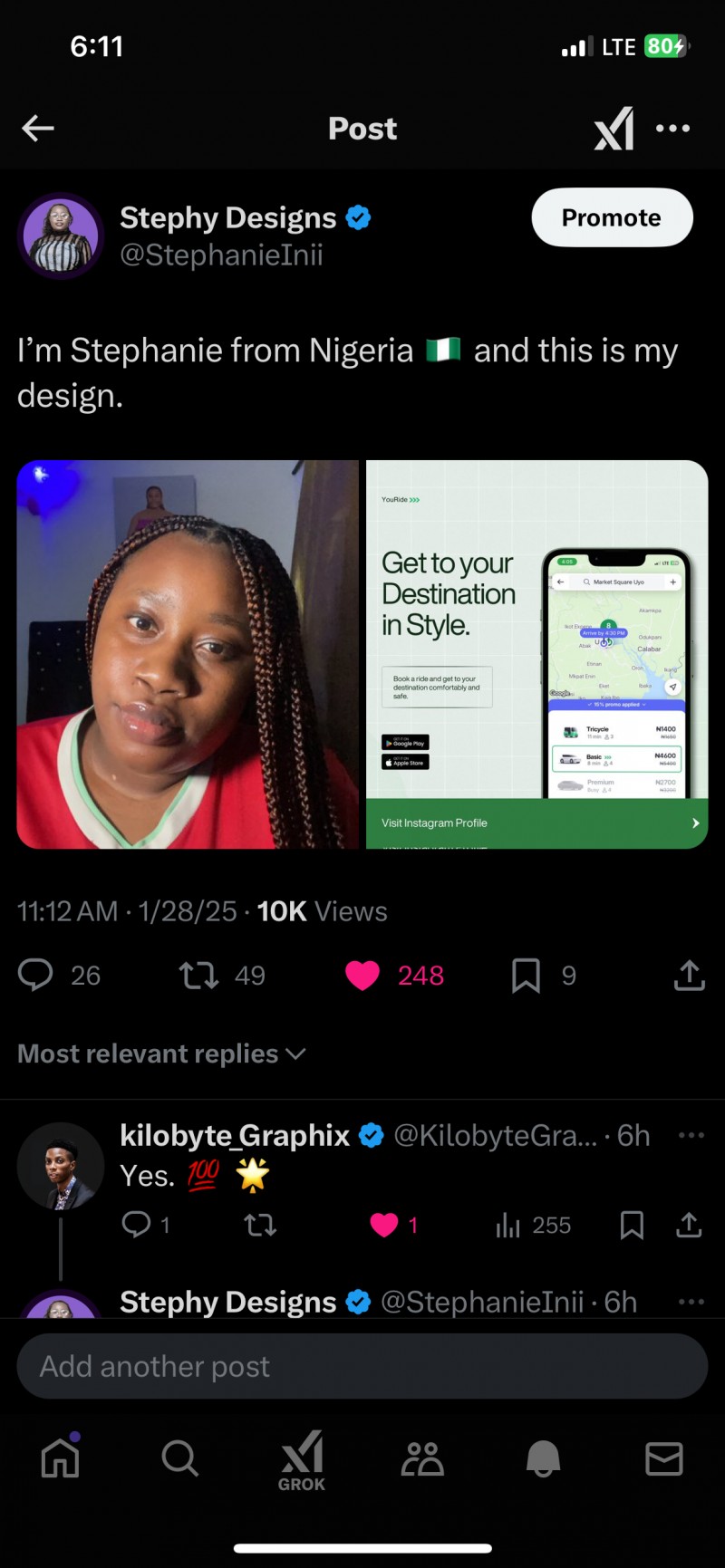Image resolution: width=725 pixels, height=1568 pixels.
Task: Open the Grok icon in the header
Action: 614,129
